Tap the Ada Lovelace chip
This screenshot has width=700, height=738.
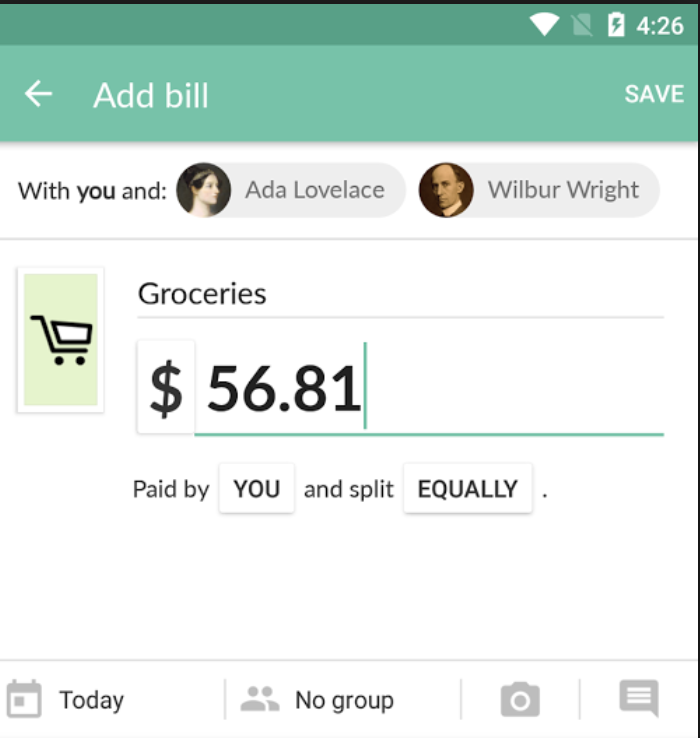[x=291, y=190]
